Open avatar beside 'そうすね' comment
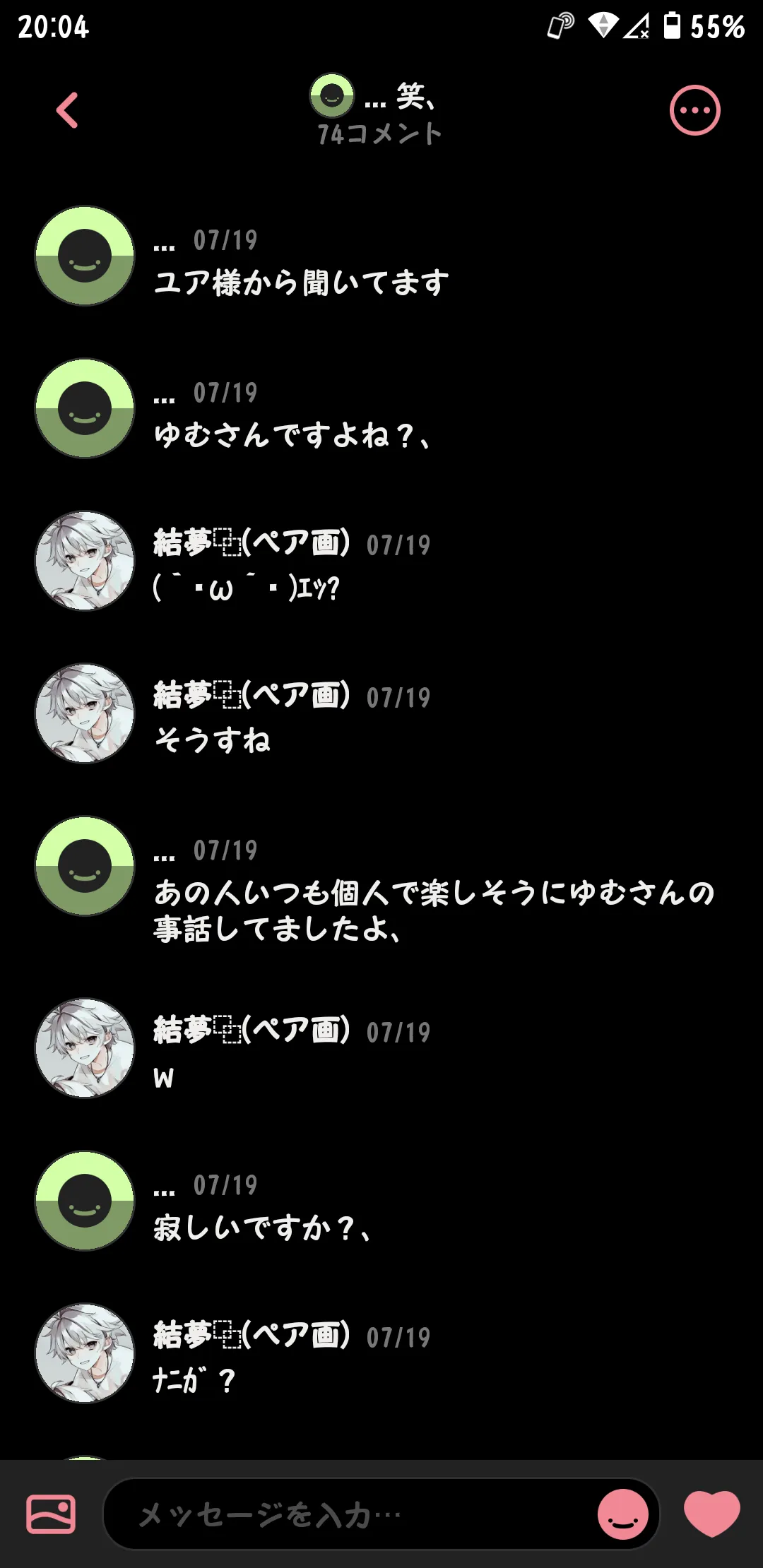 click(x=85, y=713)
